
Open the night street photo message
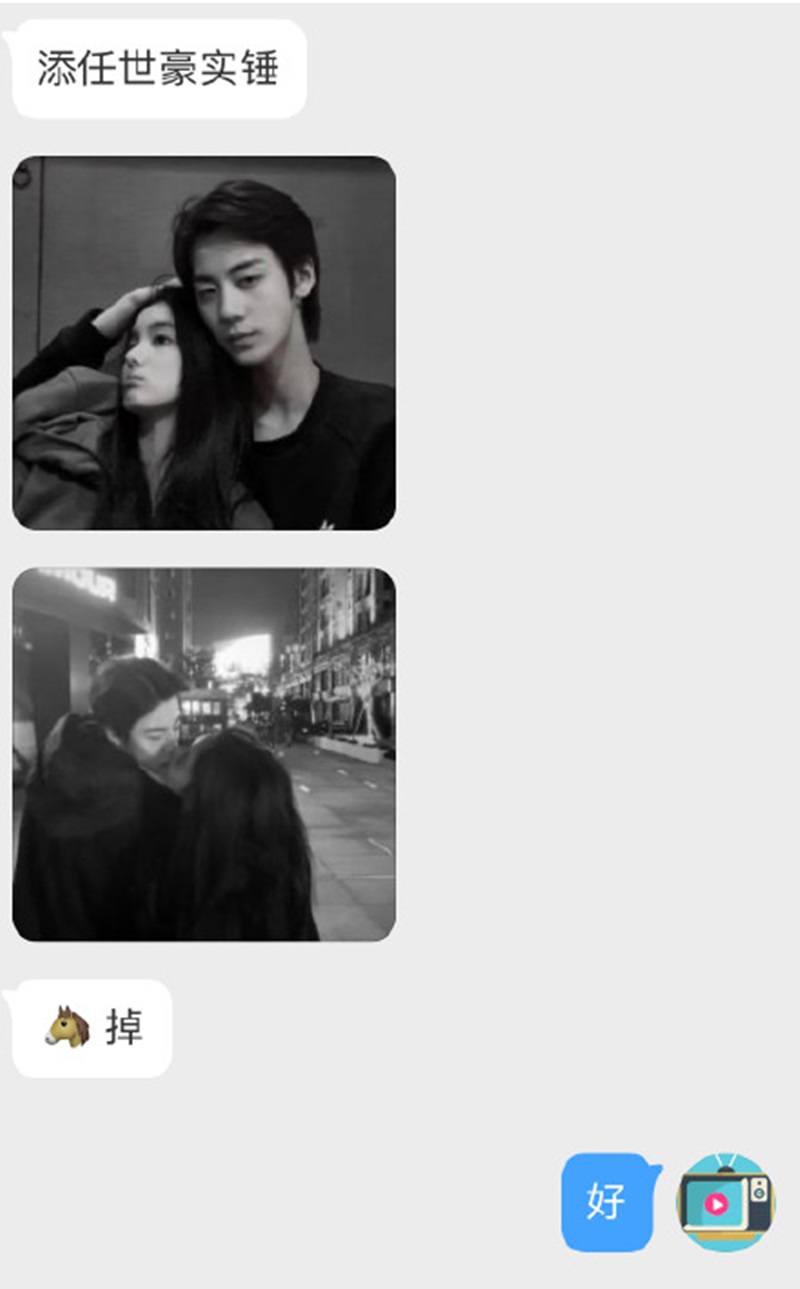click(x=204, y=754)
